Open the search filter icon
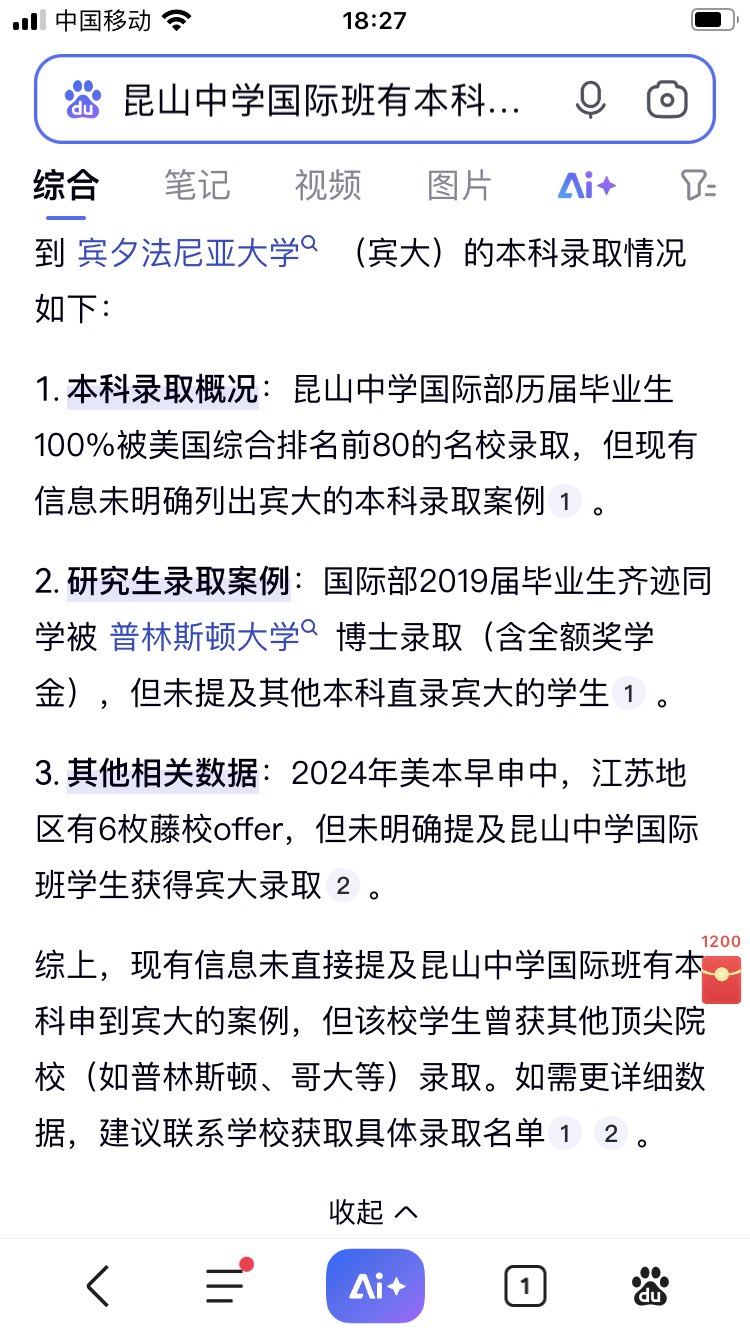750x1334 pixels. pyautogui.click(x=697, y=185)
